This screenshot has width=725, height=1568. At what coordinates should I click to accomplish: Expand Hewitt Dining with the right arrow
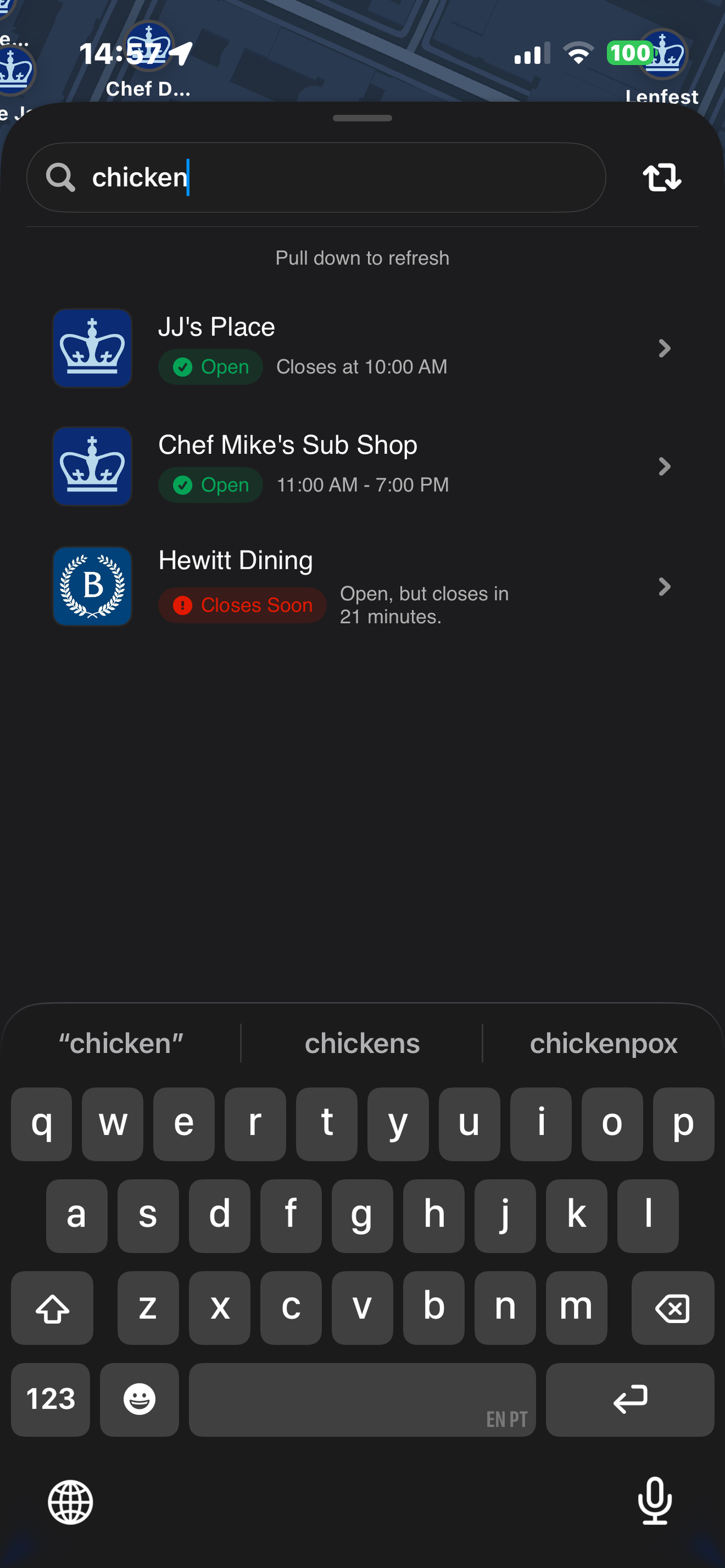(x=664, y=586)
